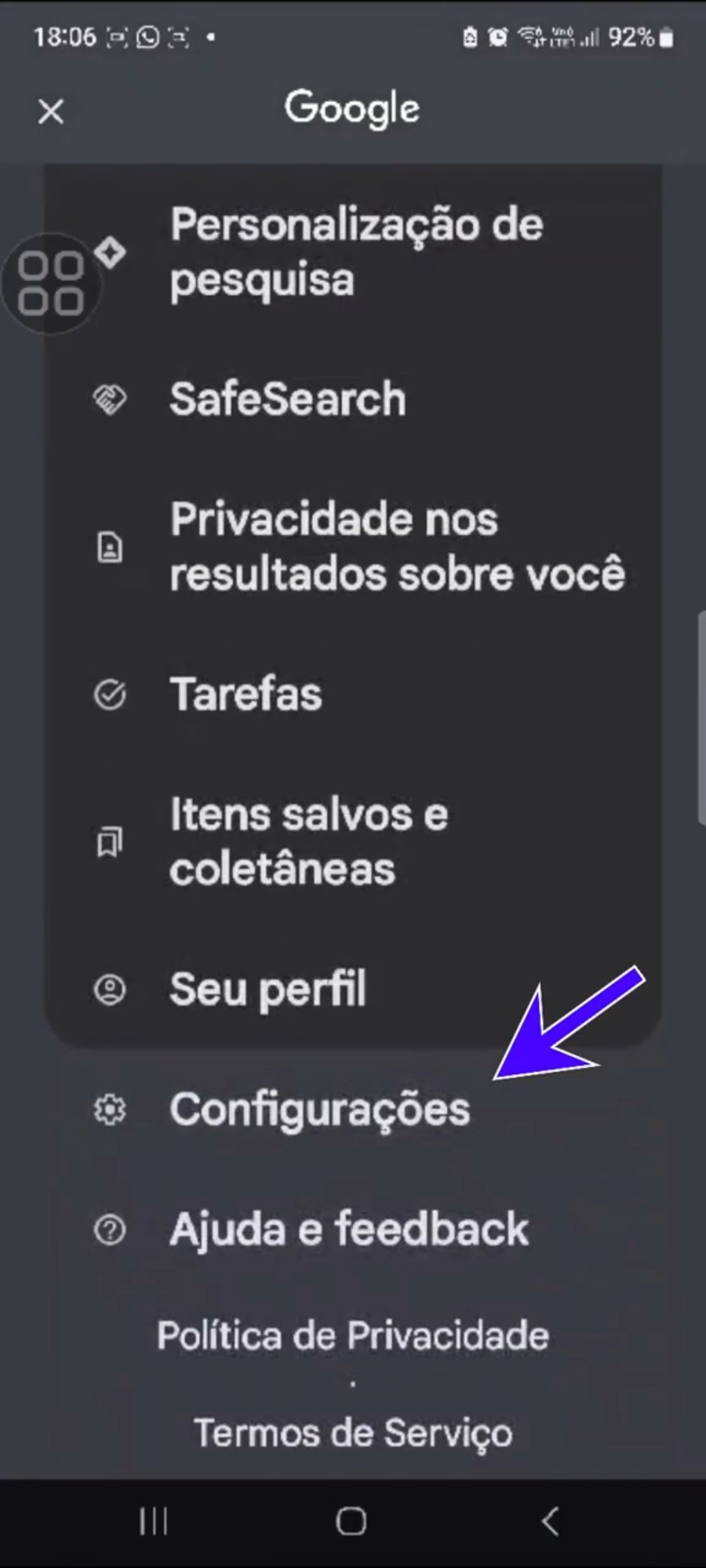706x1568 pixels.
Task: Open Configurações
Action: coord(352,1109)
